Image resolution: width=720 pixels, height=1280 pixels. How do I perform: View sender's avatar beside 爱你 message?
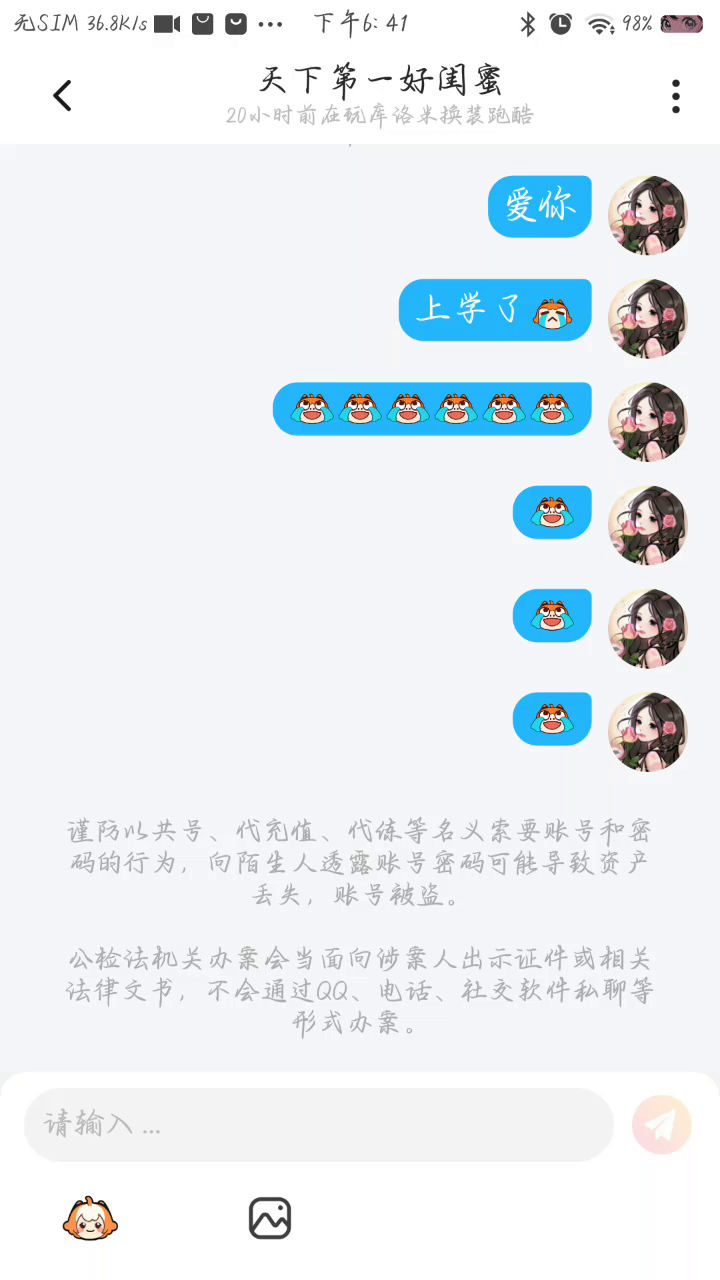[648, 215]
